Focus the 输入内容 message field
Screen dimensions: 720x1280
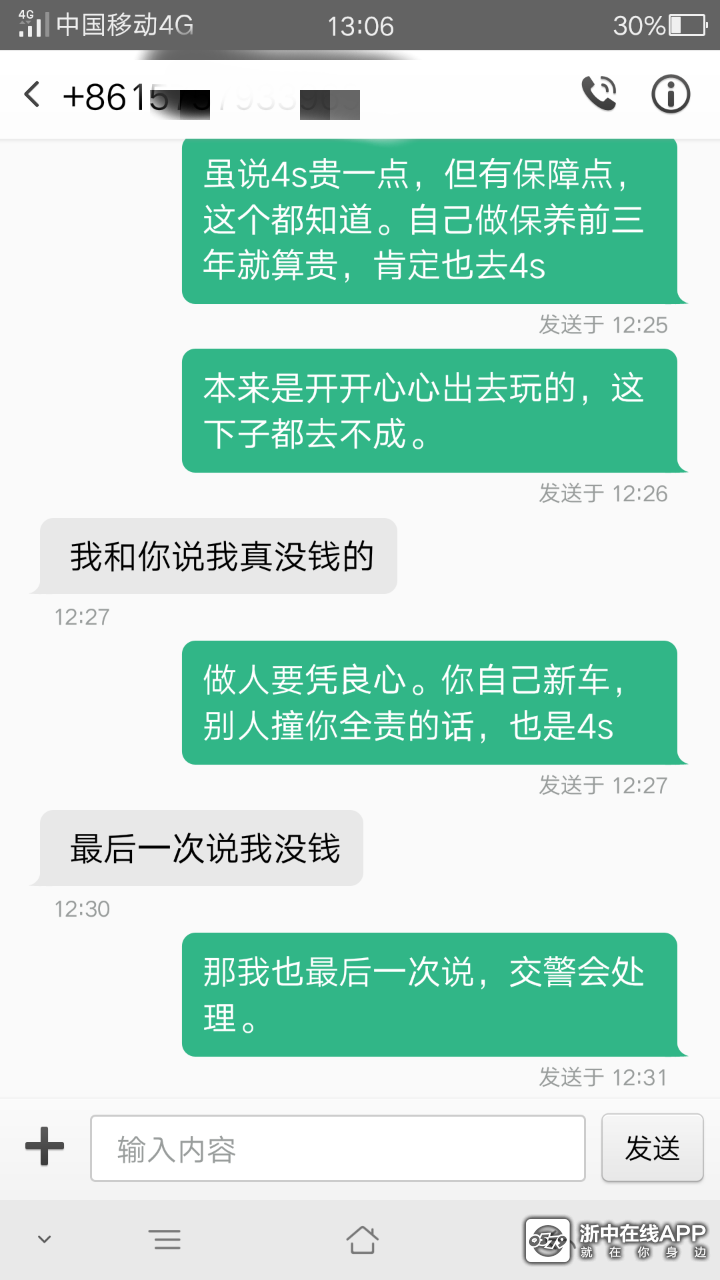pyautogui.click(x=338, y=1149)
